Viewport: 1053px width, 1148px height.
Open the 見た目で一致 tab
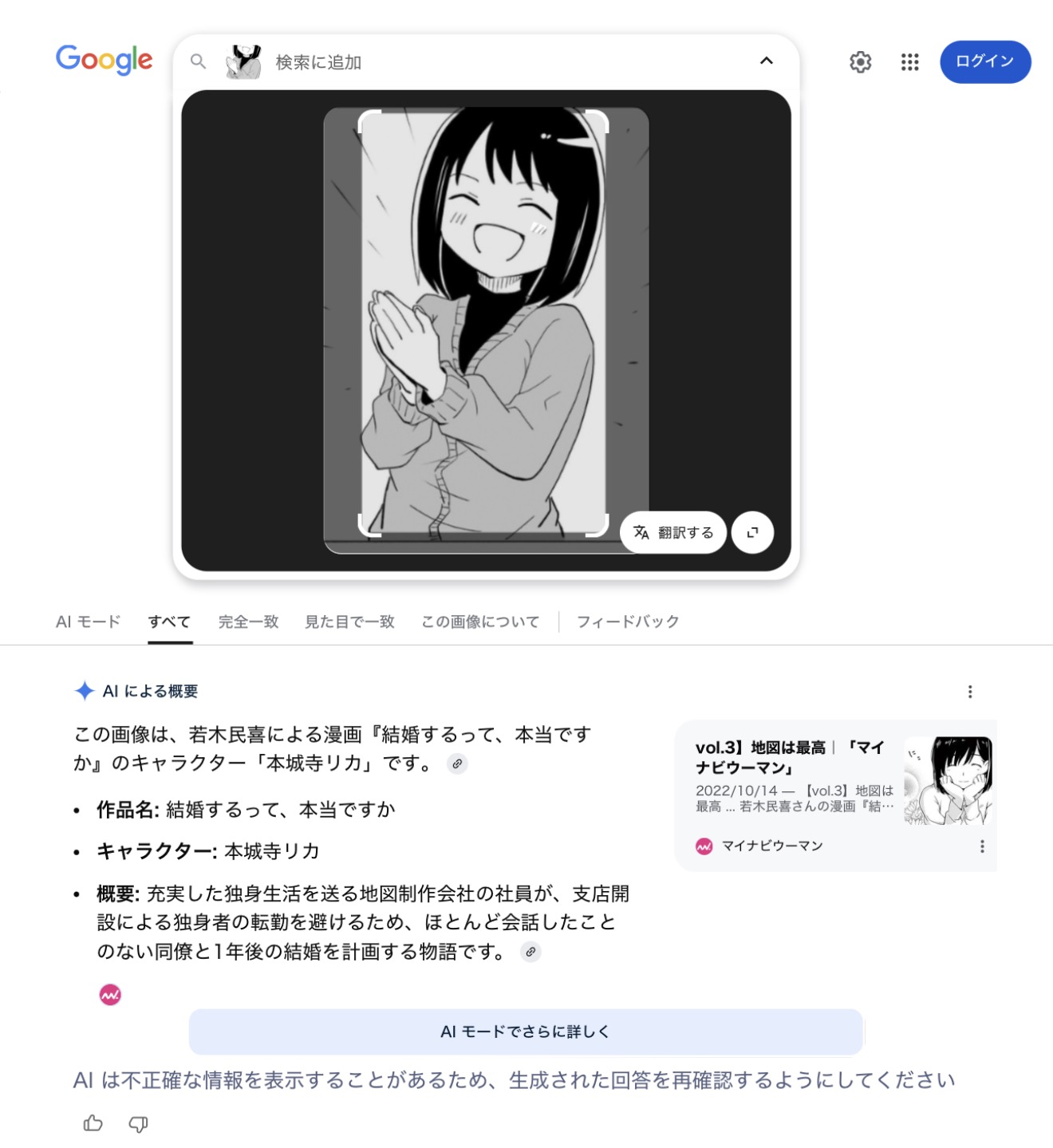click(349, 621)
